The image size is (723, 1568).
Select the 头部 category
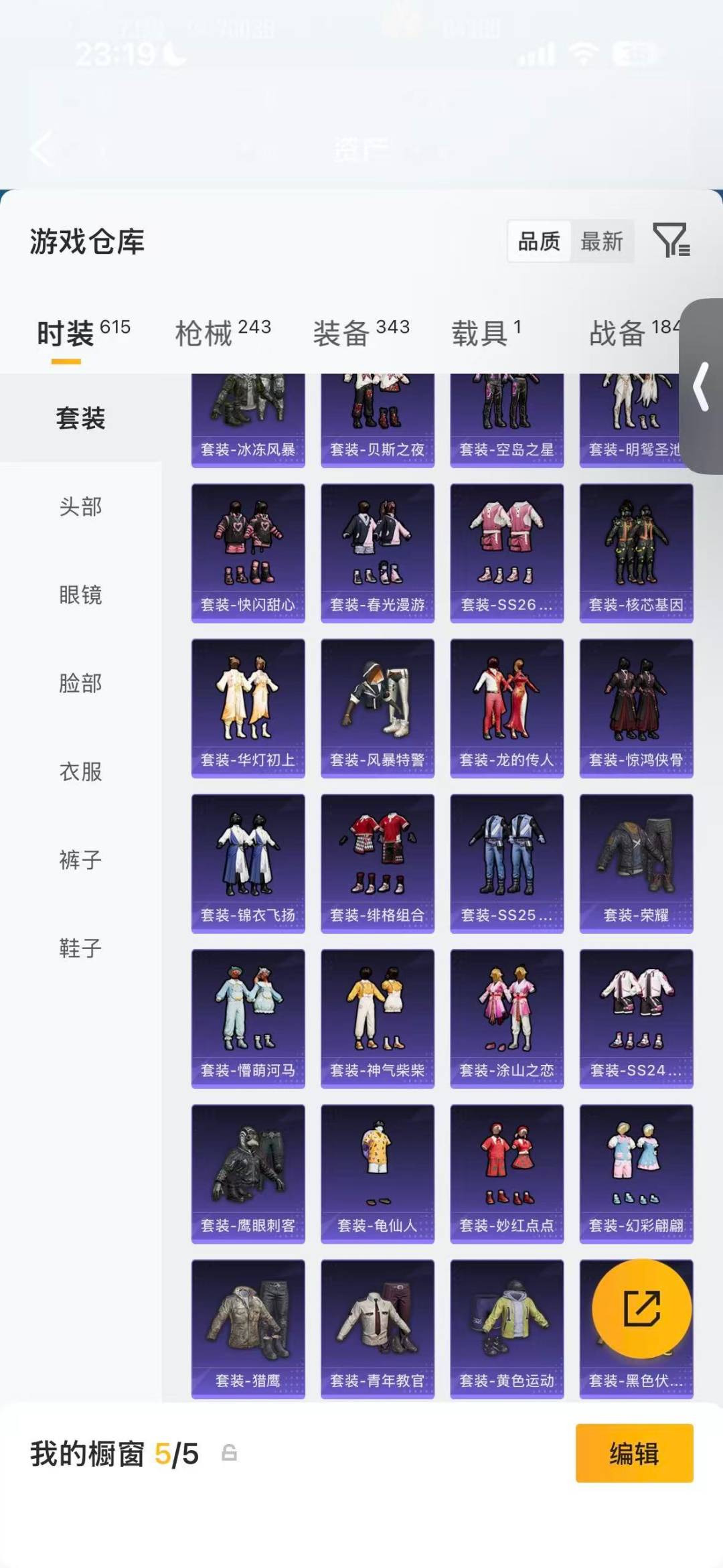point(80,507)
